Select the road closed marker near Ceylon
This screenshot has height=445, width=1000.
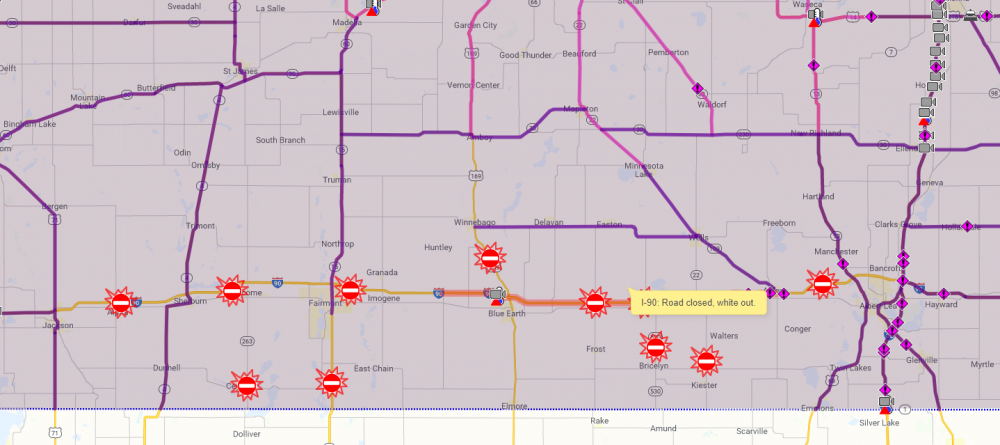[247, 384]
